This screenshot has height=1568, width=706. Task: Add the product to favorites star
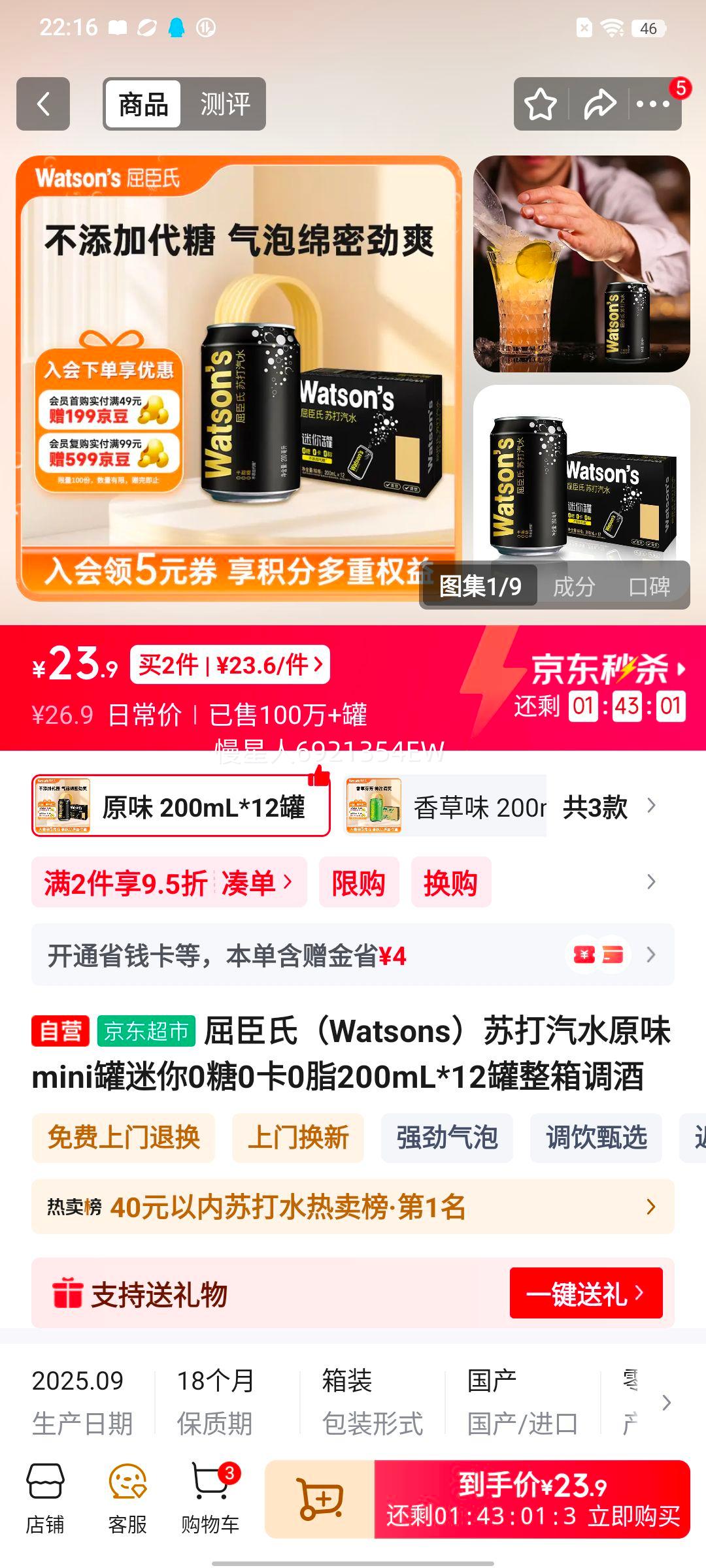(540, 103)
